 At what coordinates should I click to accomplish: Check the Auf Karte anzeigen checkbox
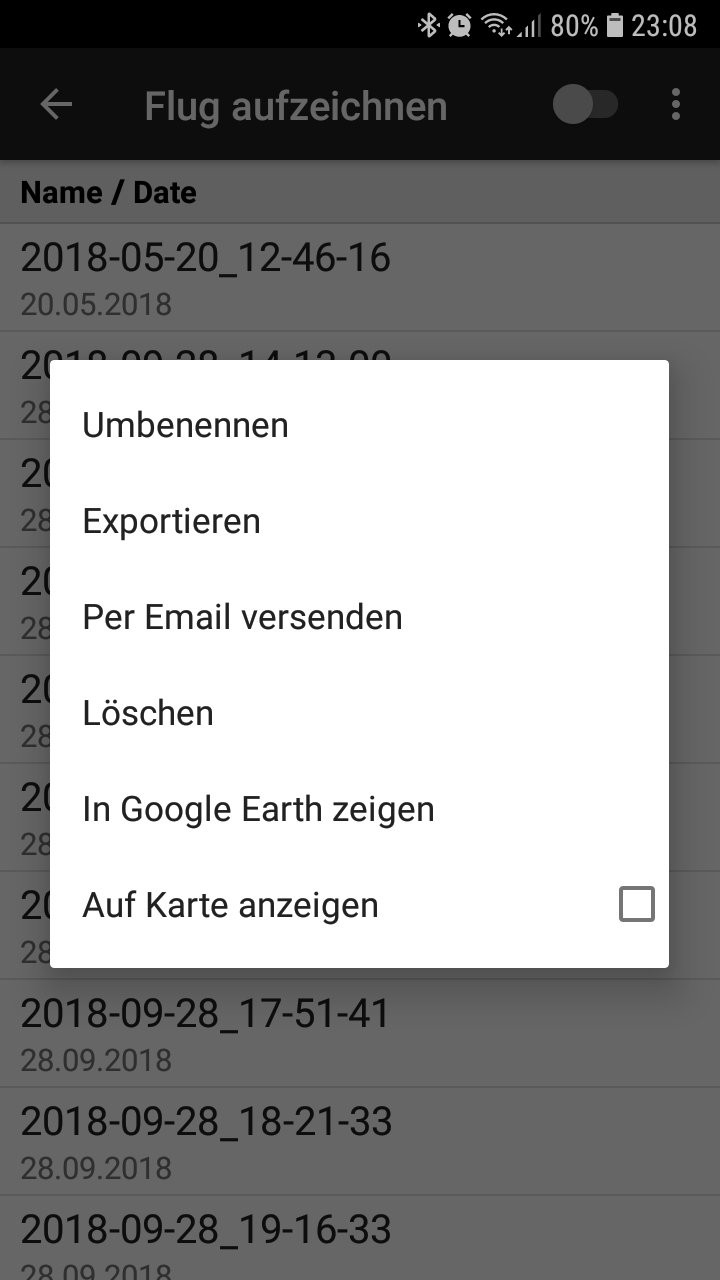click(x=637, y=904)
